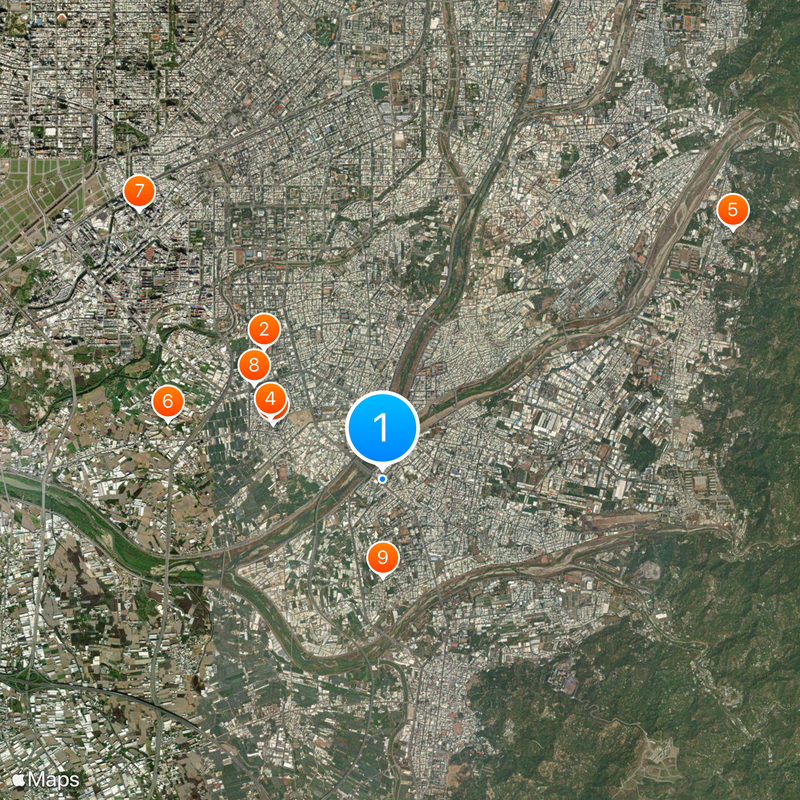Tap map pin number 9
The image size is (800, 800).
click(x=382, y=558)
